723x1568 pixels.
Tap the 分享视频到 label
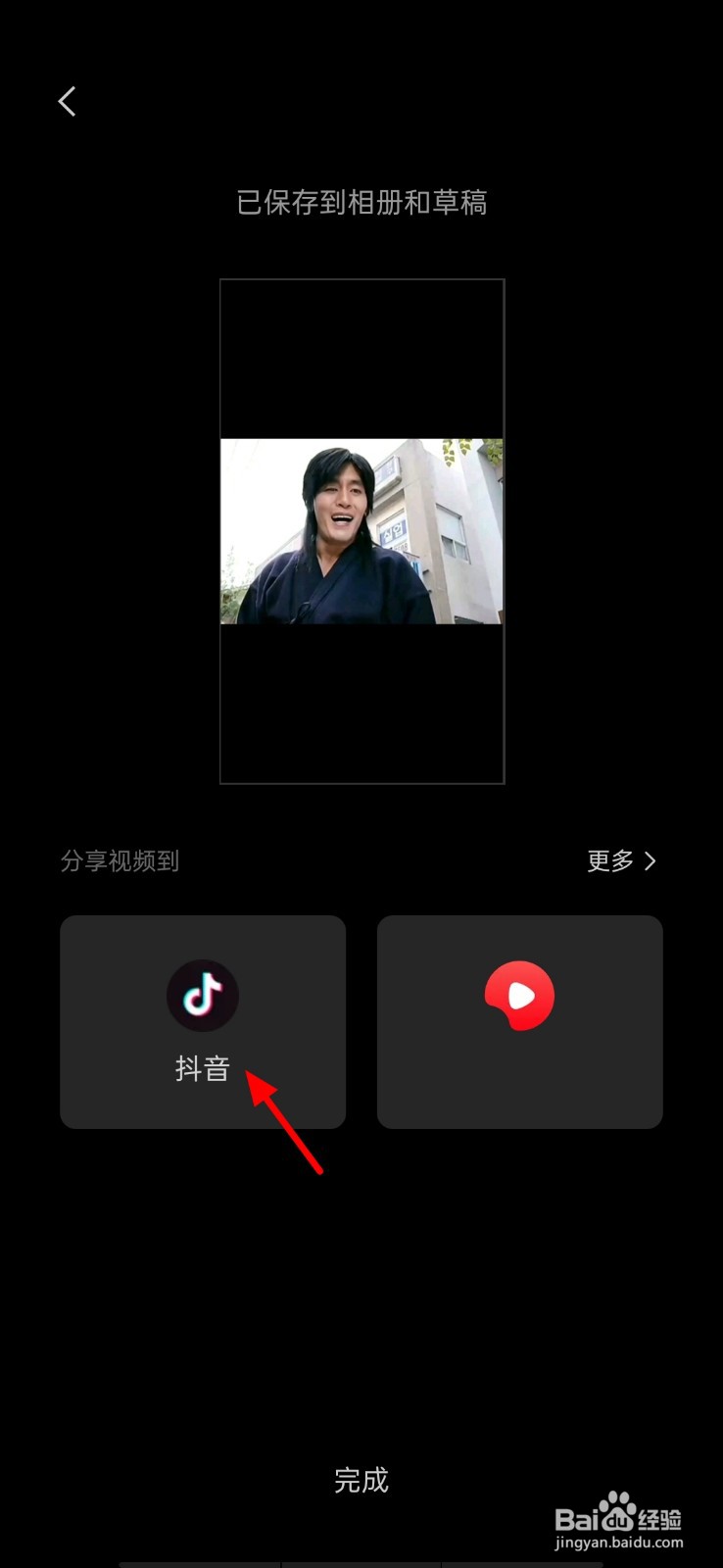tap(120, 860)
